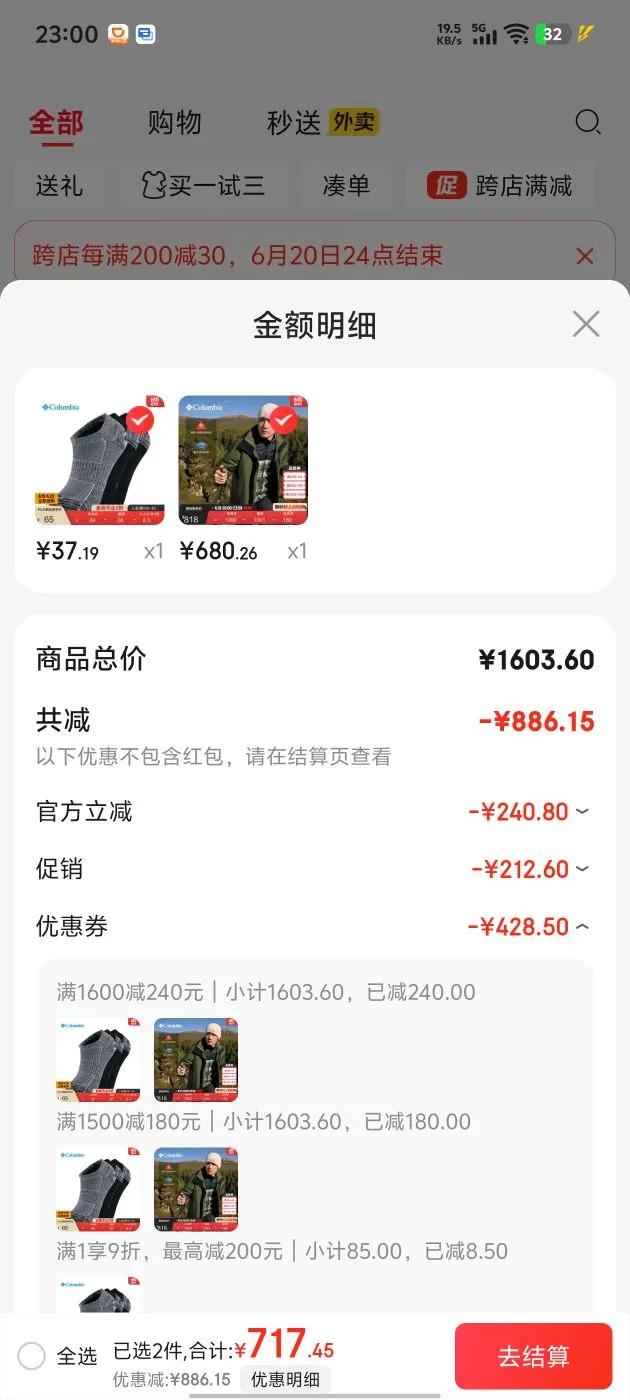Switch to the 购物 tab
Screen dimensions: 630x1400
(x=175, y=123)
